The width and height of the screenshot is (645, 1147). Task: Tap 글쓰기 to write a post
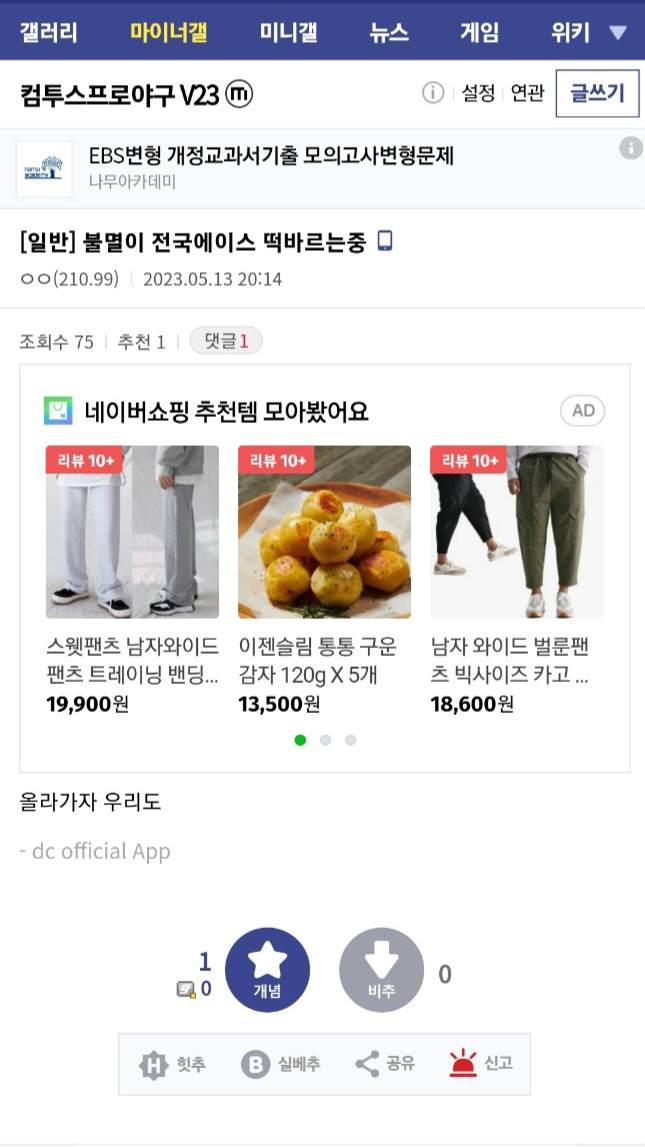597,93
